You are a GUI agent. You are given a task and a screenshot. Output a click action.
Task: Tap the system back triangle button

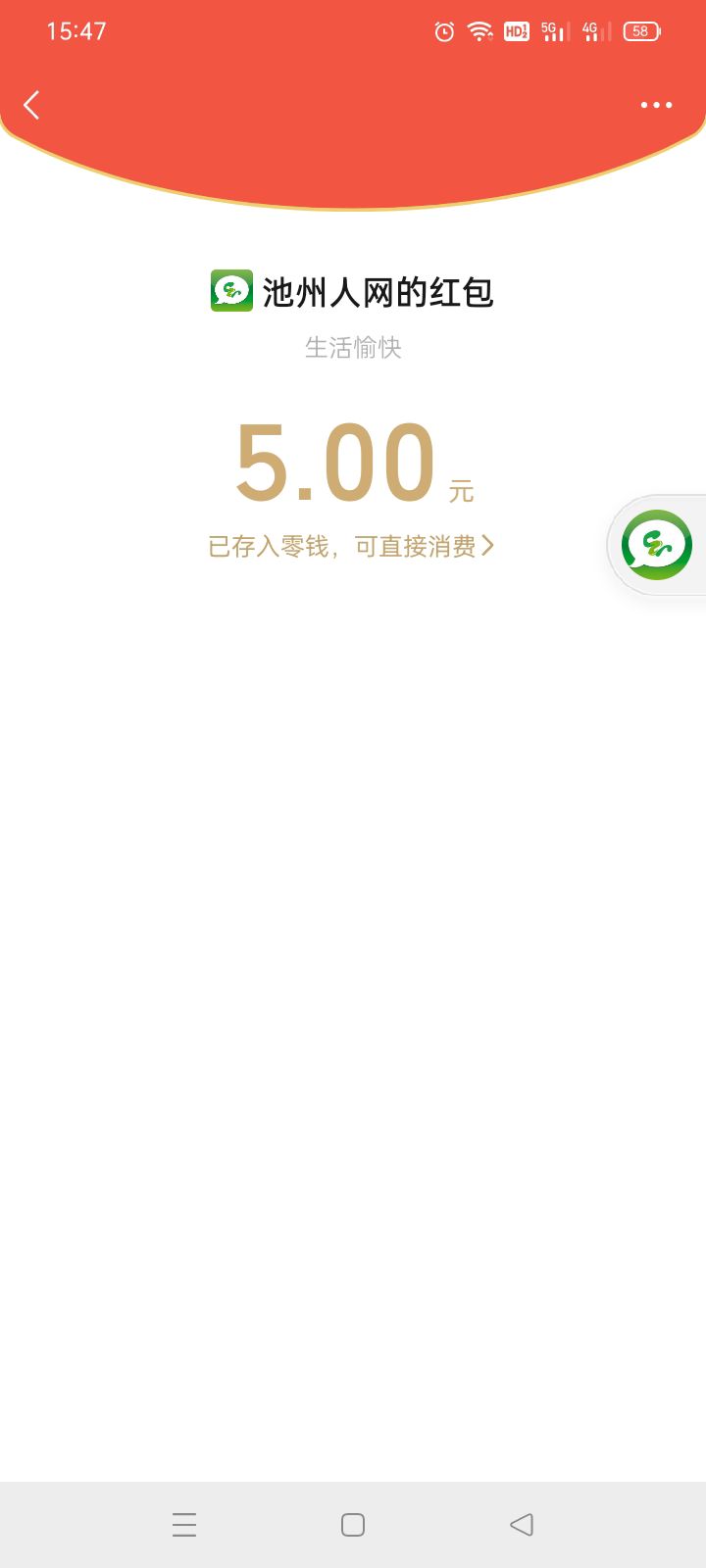pyautogui.click(x=522, y=1524)
